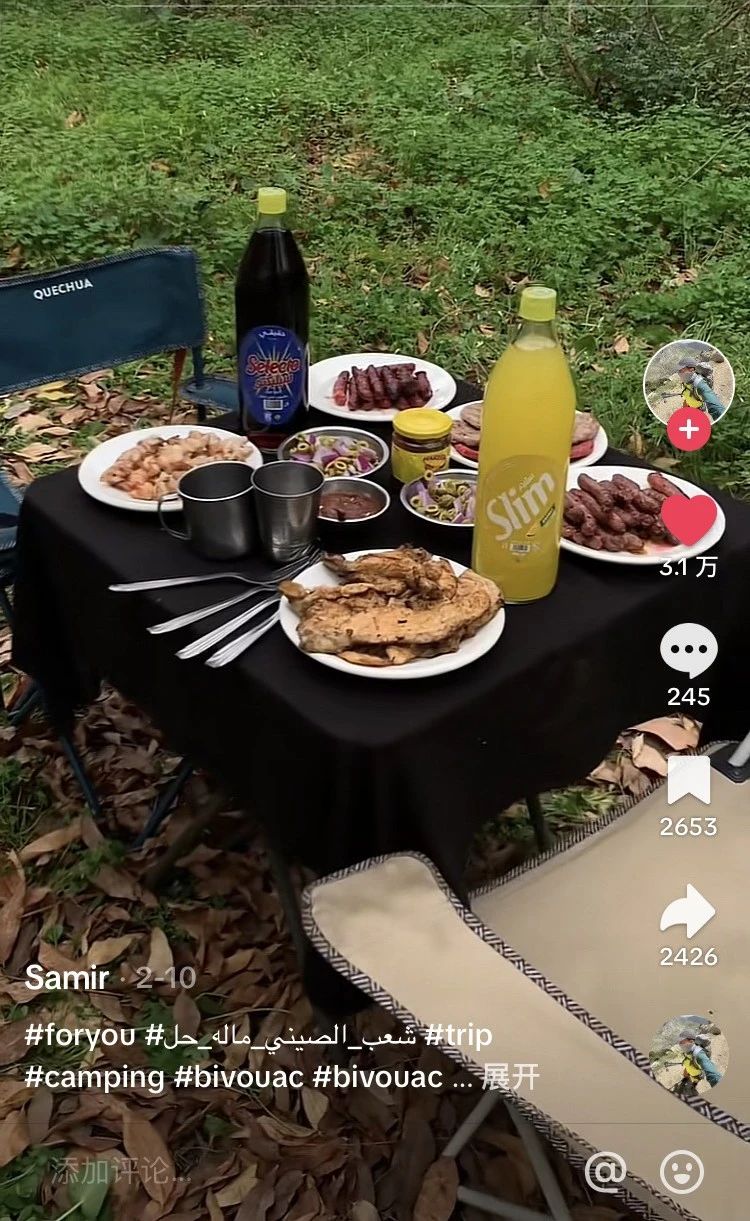Open the spinning sound disc
Screen dimensions: 750x1221
(688, 1055)
